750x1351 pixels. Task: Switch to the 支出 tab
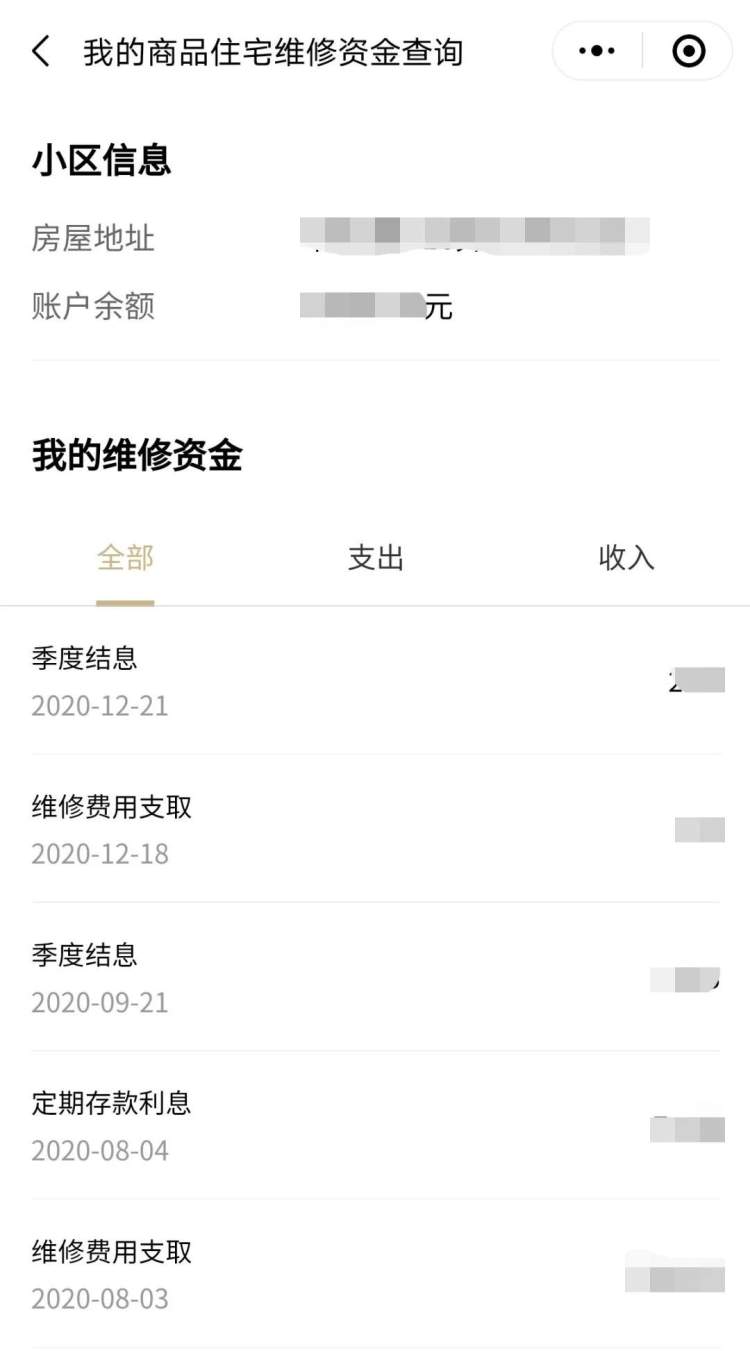click(x=376, y=558)
